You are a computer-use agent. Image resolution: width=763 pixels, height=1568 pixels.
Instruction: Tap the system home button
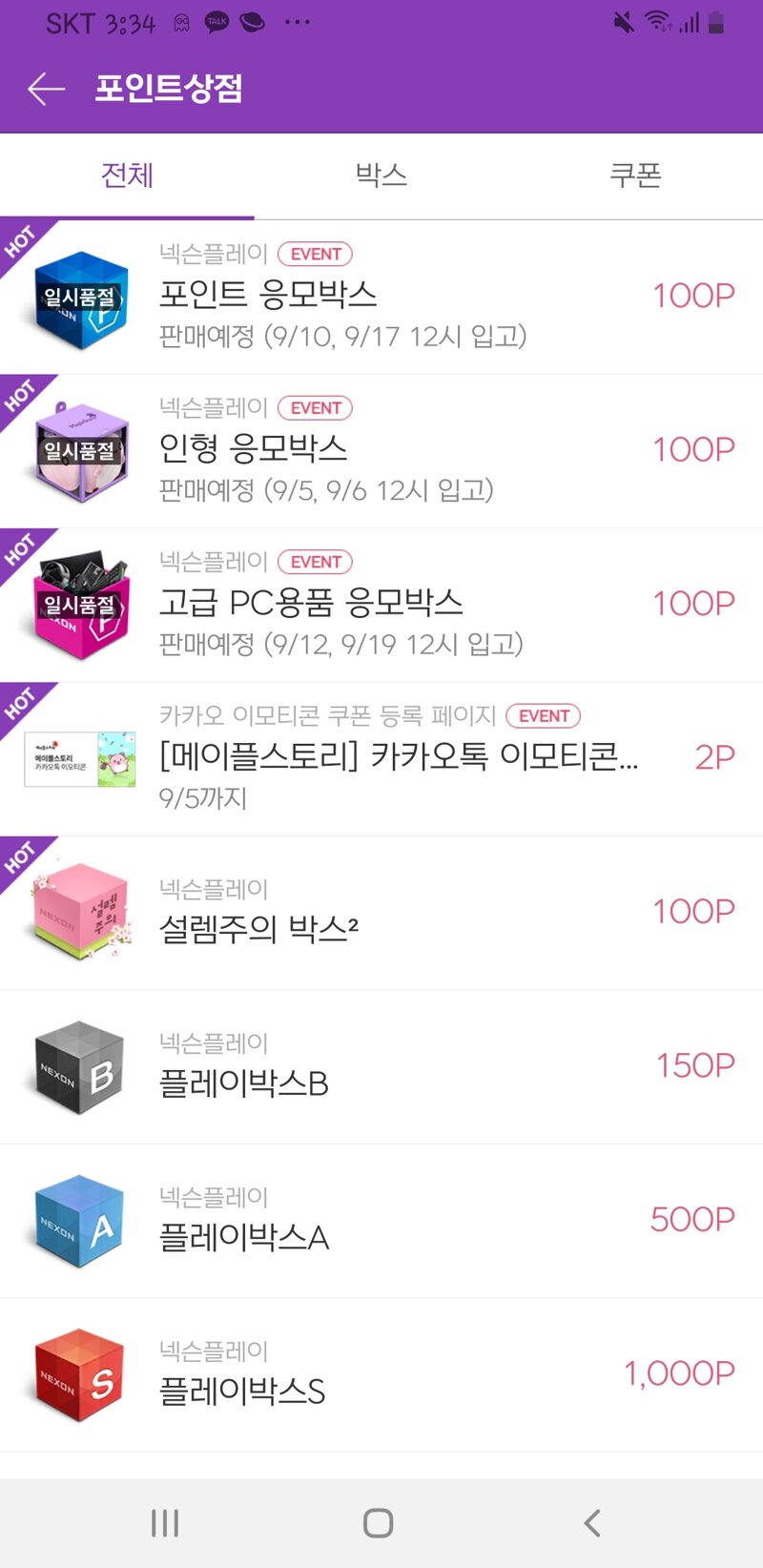pyautogui.click(x=379, y=1523)
